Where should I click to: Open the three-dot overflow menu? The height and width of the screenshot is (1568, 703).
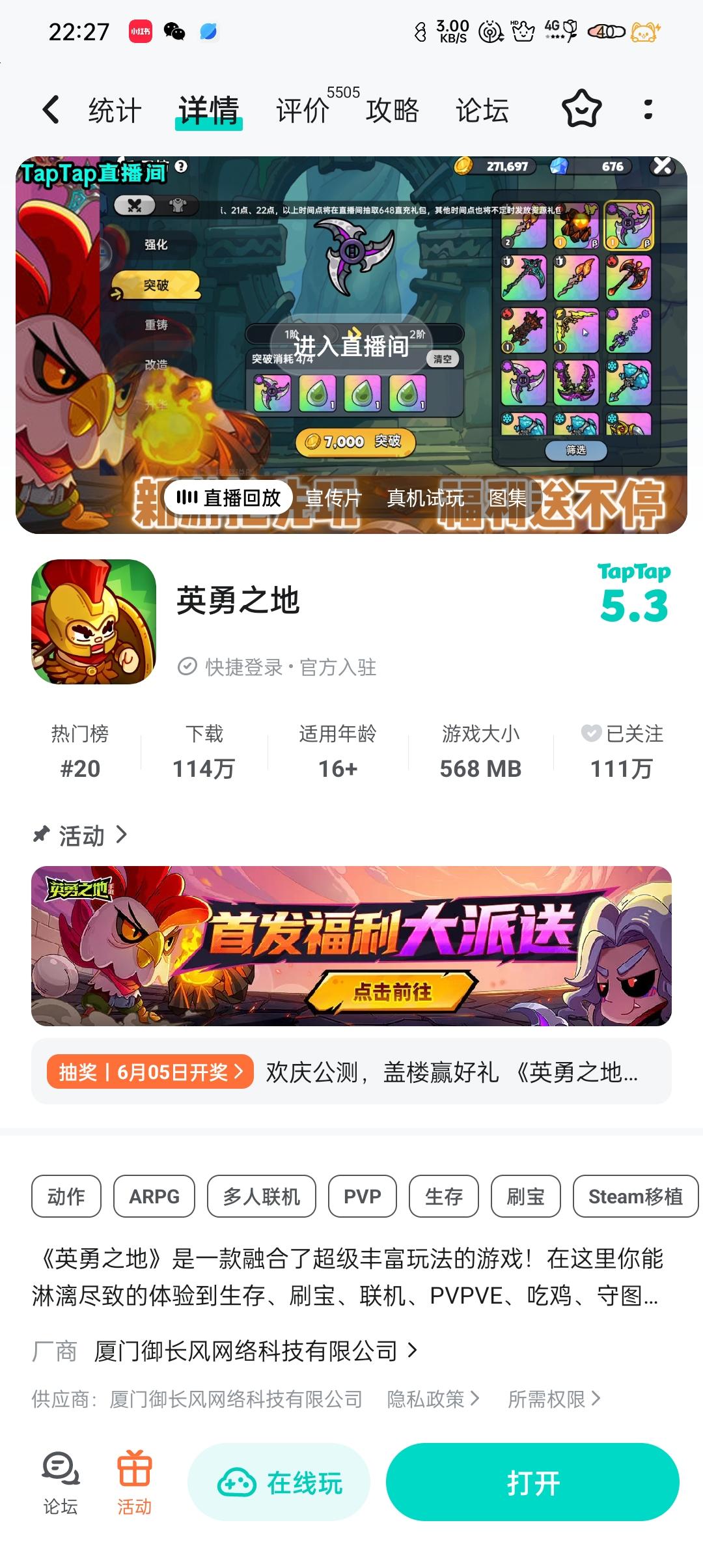[x=647, y=111]
